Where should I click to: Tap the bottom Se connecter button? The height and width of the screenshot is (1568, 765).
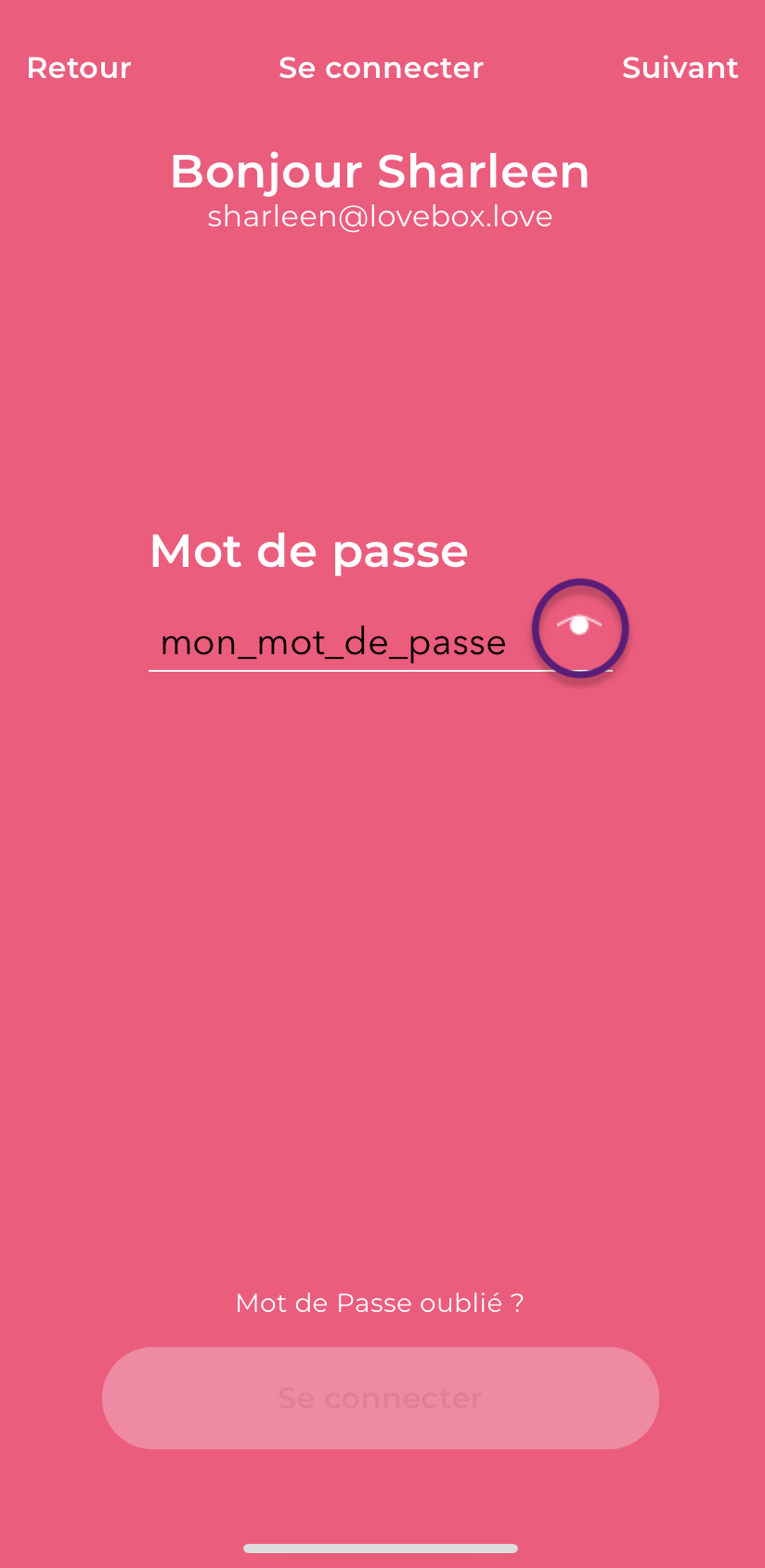point(380,1398)
